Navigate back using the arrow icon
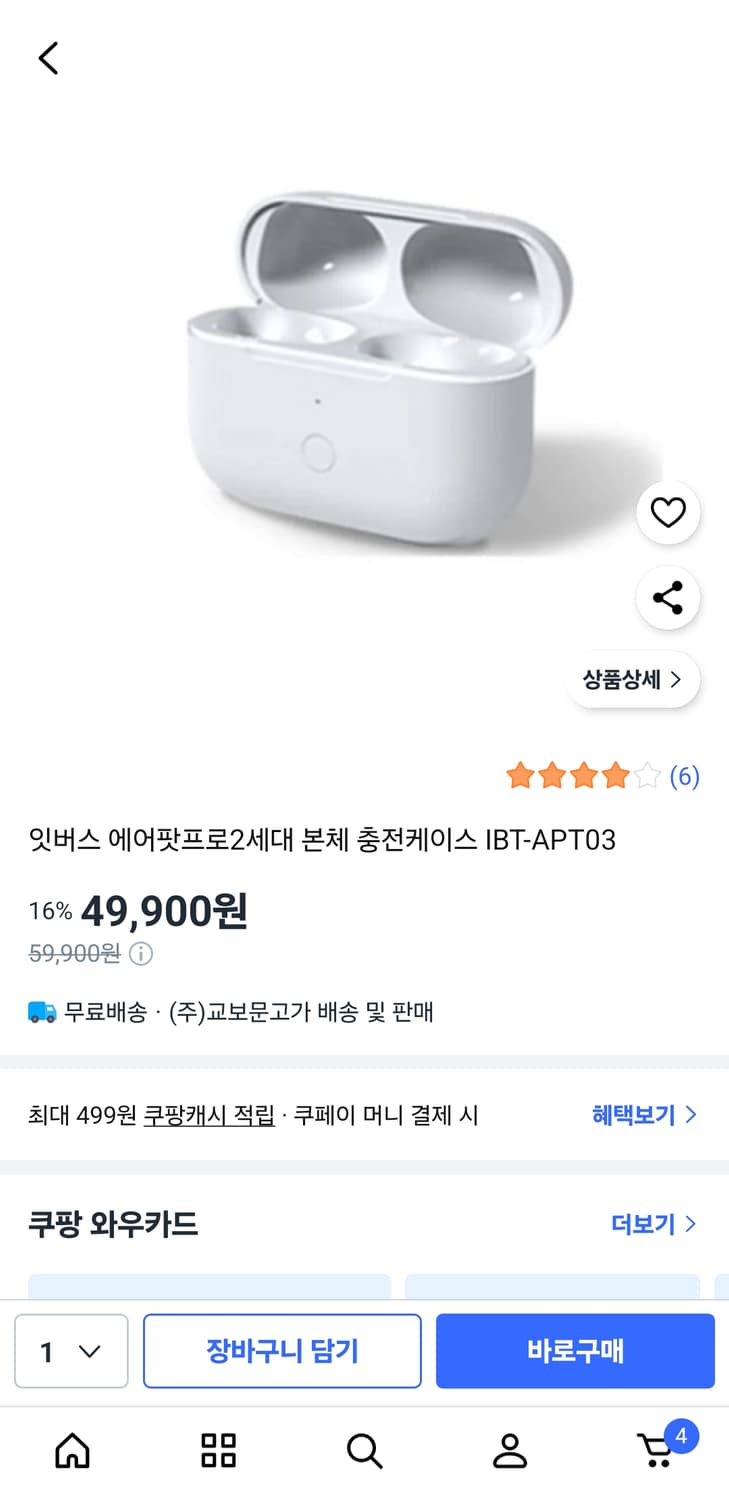 click(47, 58)
